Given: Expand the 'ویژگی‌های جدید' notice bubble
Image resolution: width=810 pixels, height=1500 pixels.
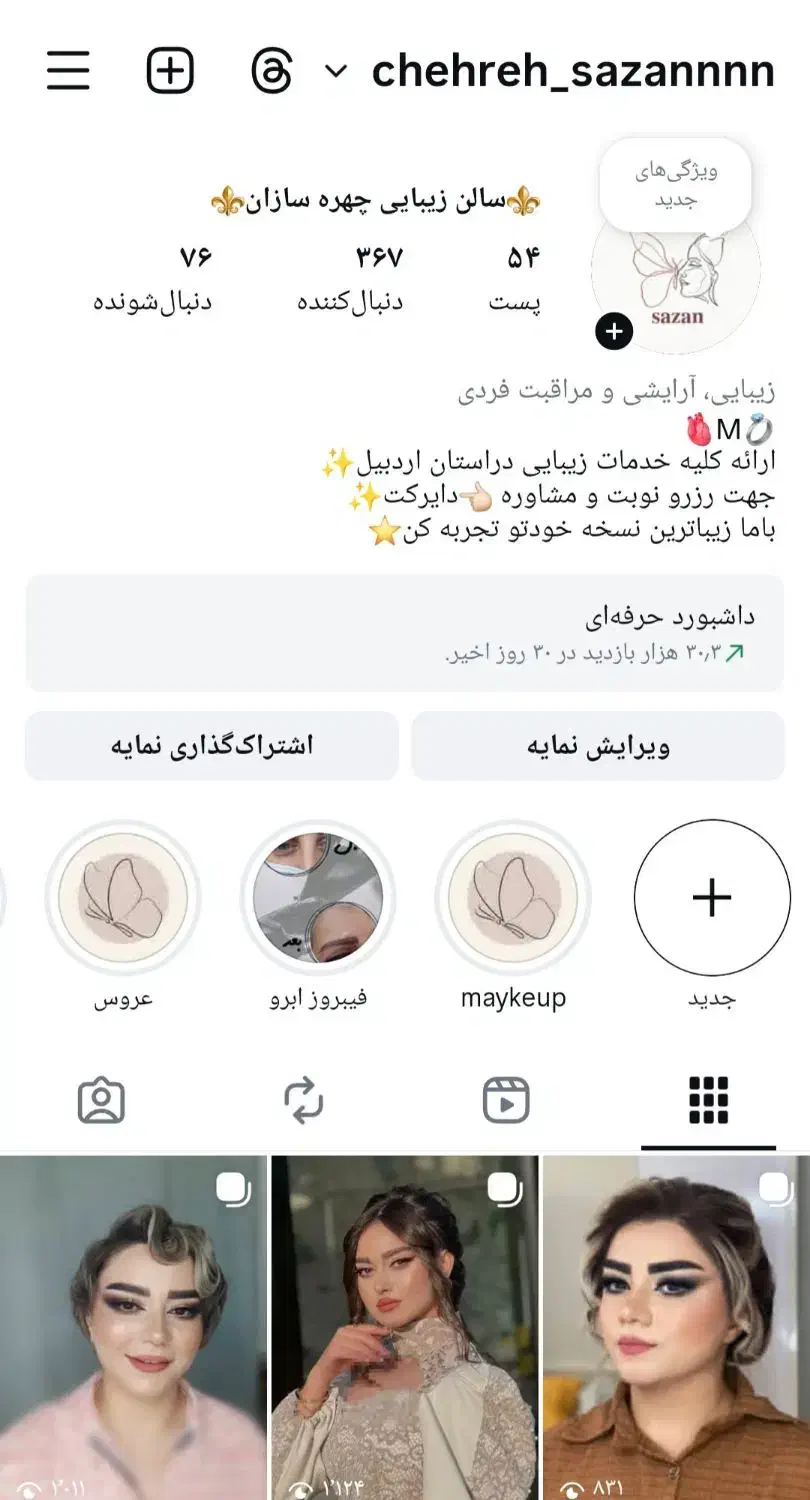Looking at the screenshot, I should click(x=675, y=185).
